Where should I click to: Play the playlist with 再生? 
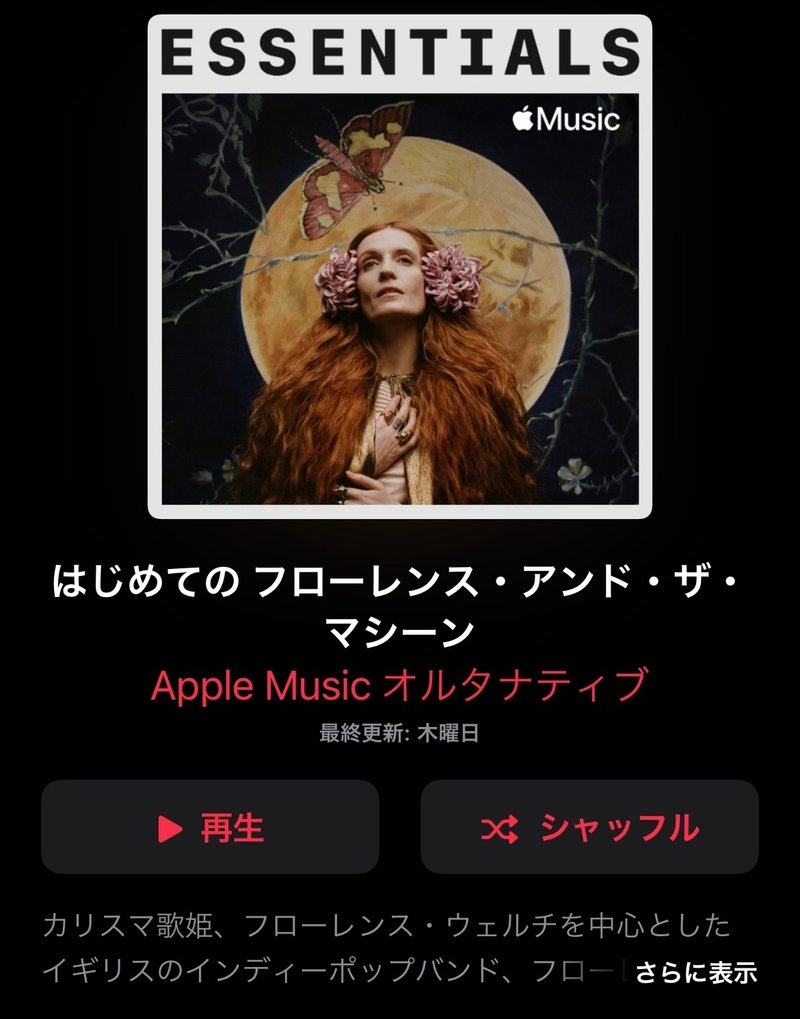210,827
